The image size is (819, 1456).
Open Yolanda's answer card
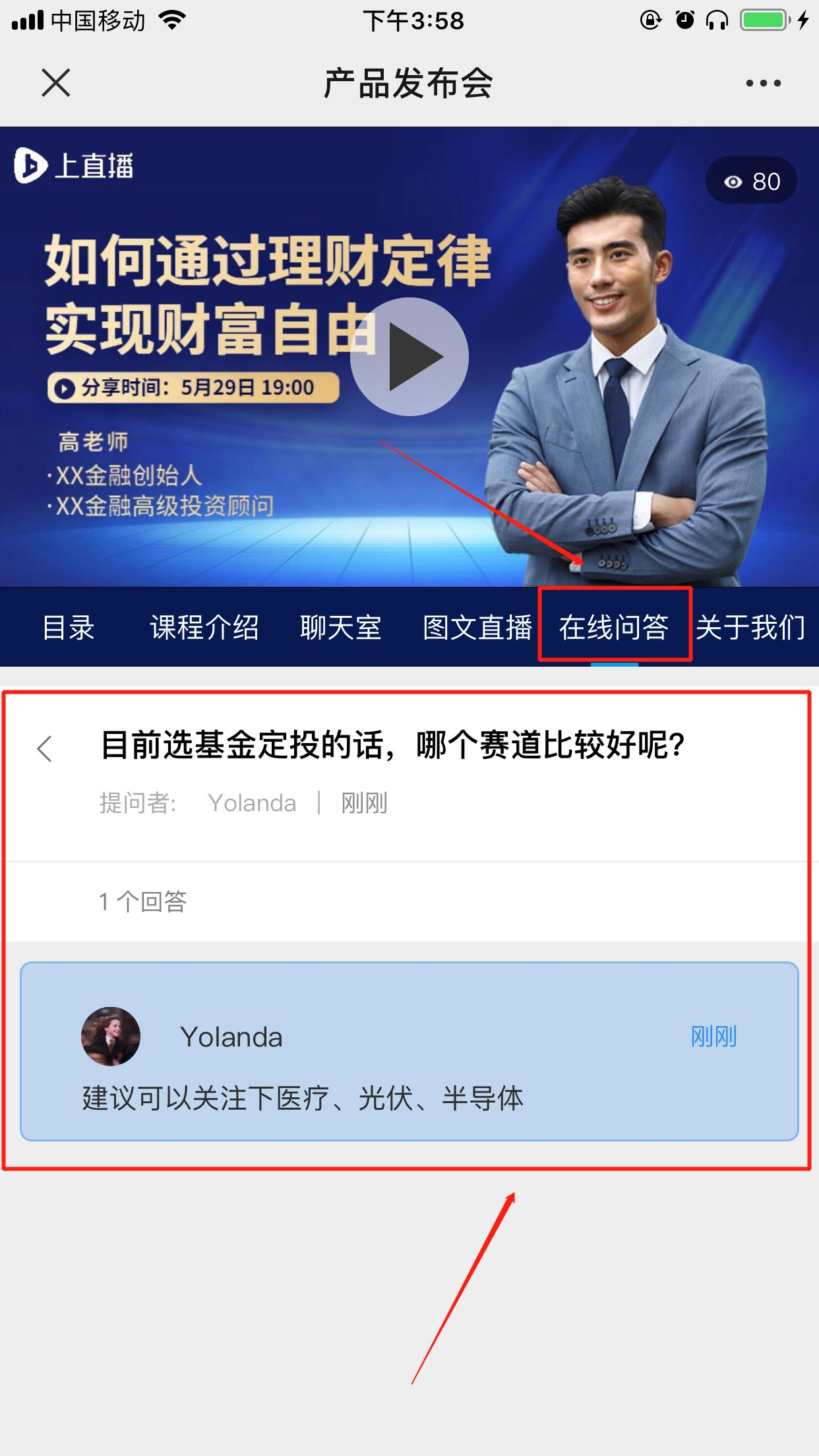coord(409,1051)
